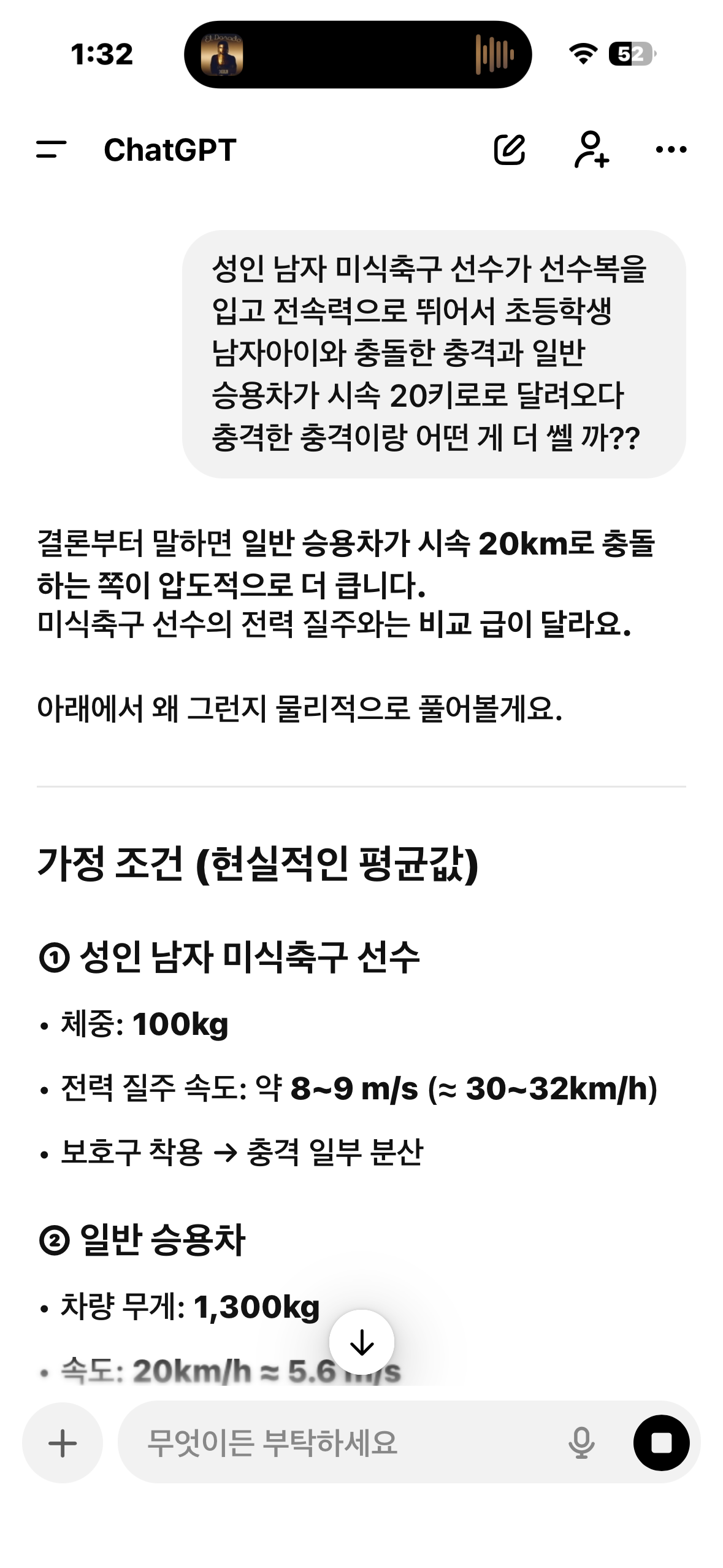723x1568 pixels.
Task: Tap the plus attachment button
Action: [63, 1443]
